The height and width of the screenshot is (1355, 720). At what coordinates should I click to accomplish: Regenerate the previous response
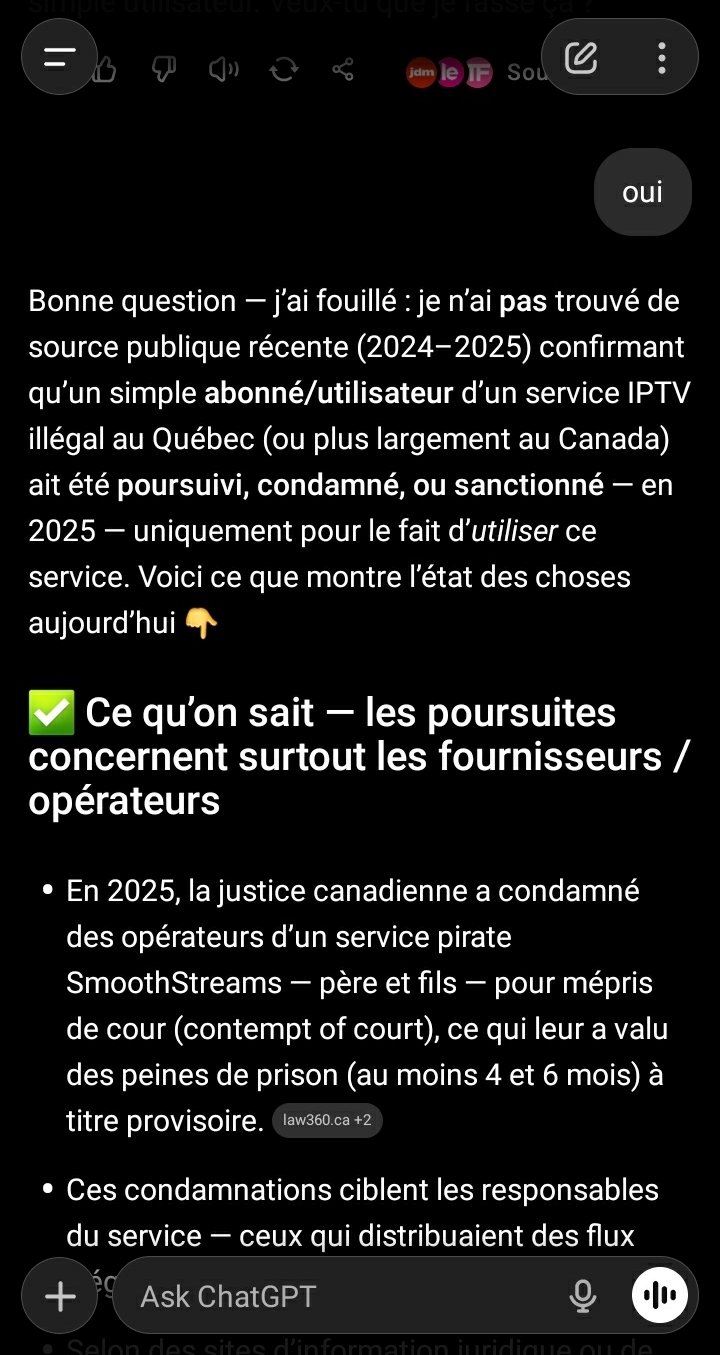point(284,70)
